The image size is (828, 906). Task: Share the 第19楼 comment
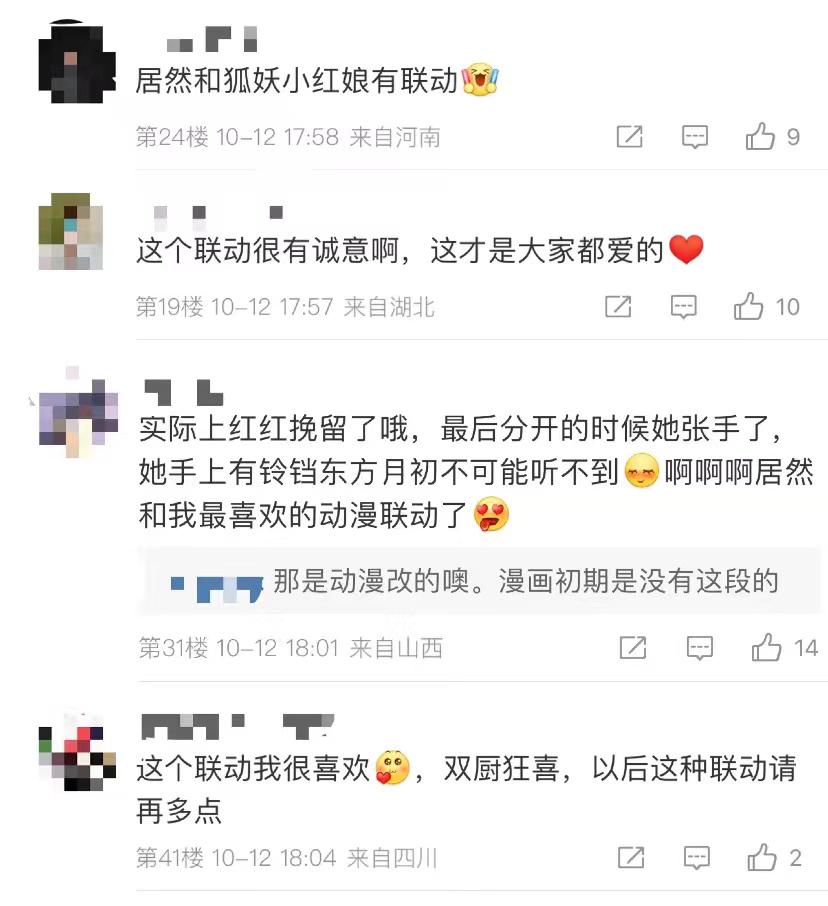[x=618, y=307]
